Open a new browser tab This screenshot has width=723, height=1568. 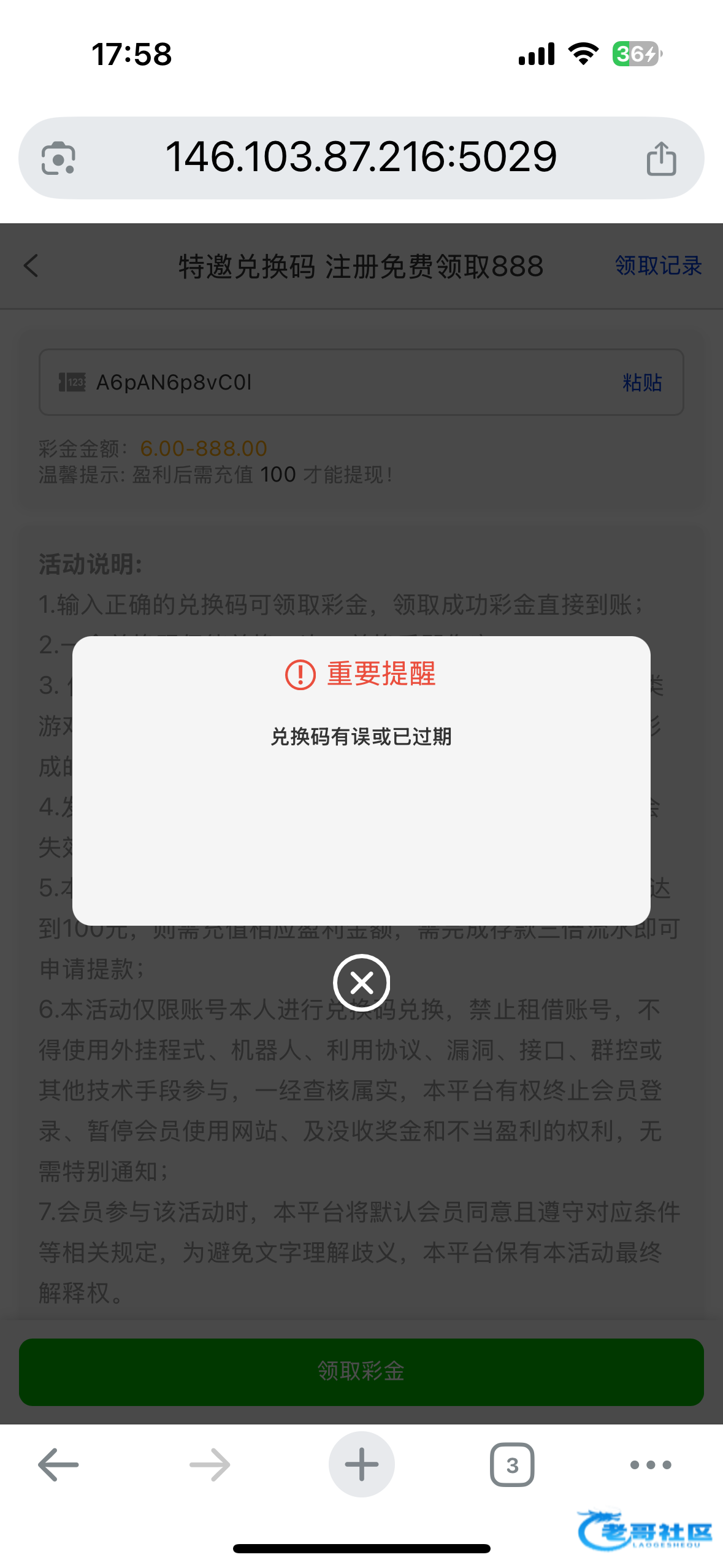(x=362, y=1464)
